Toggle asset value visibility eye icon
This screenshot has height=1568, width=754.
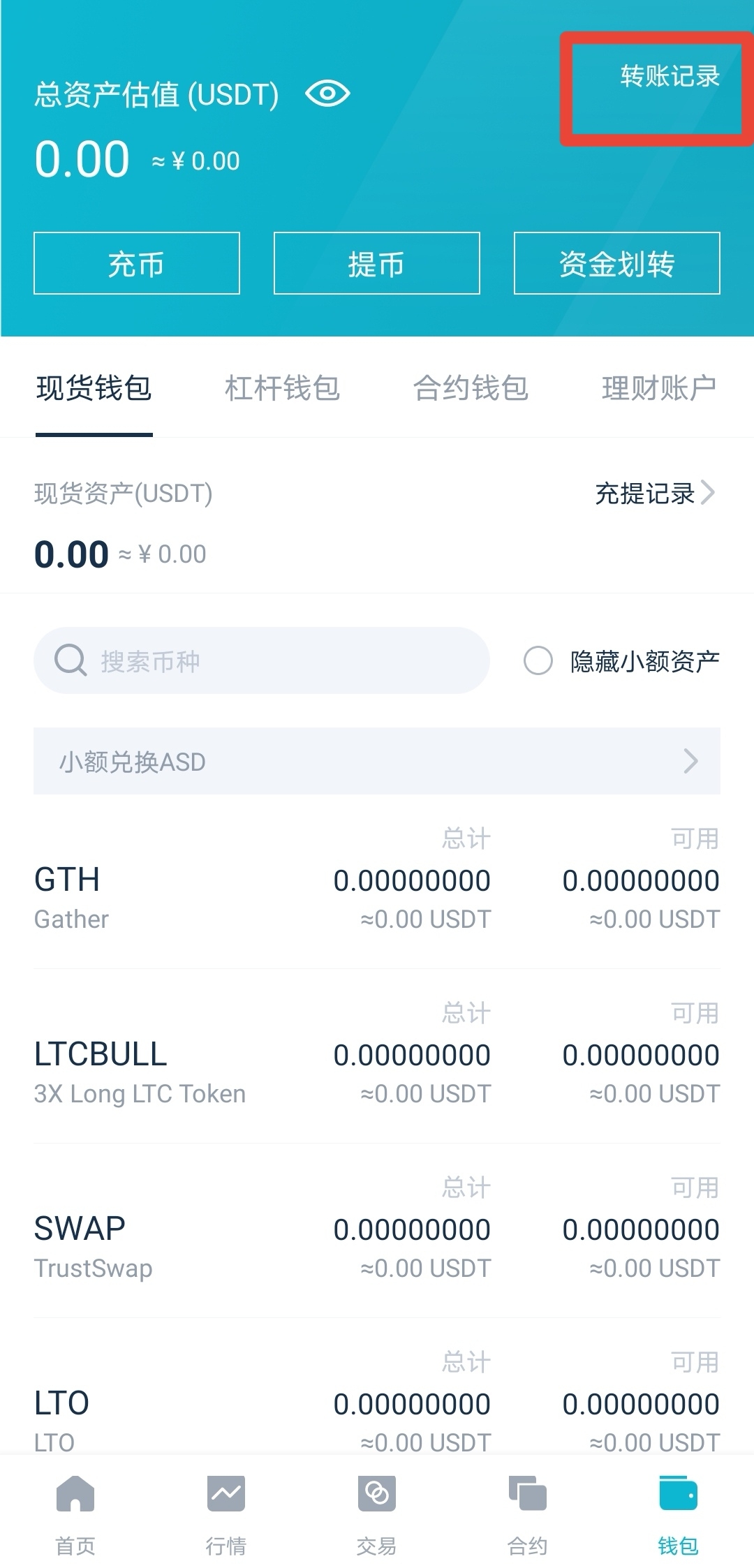pos(327,94)
